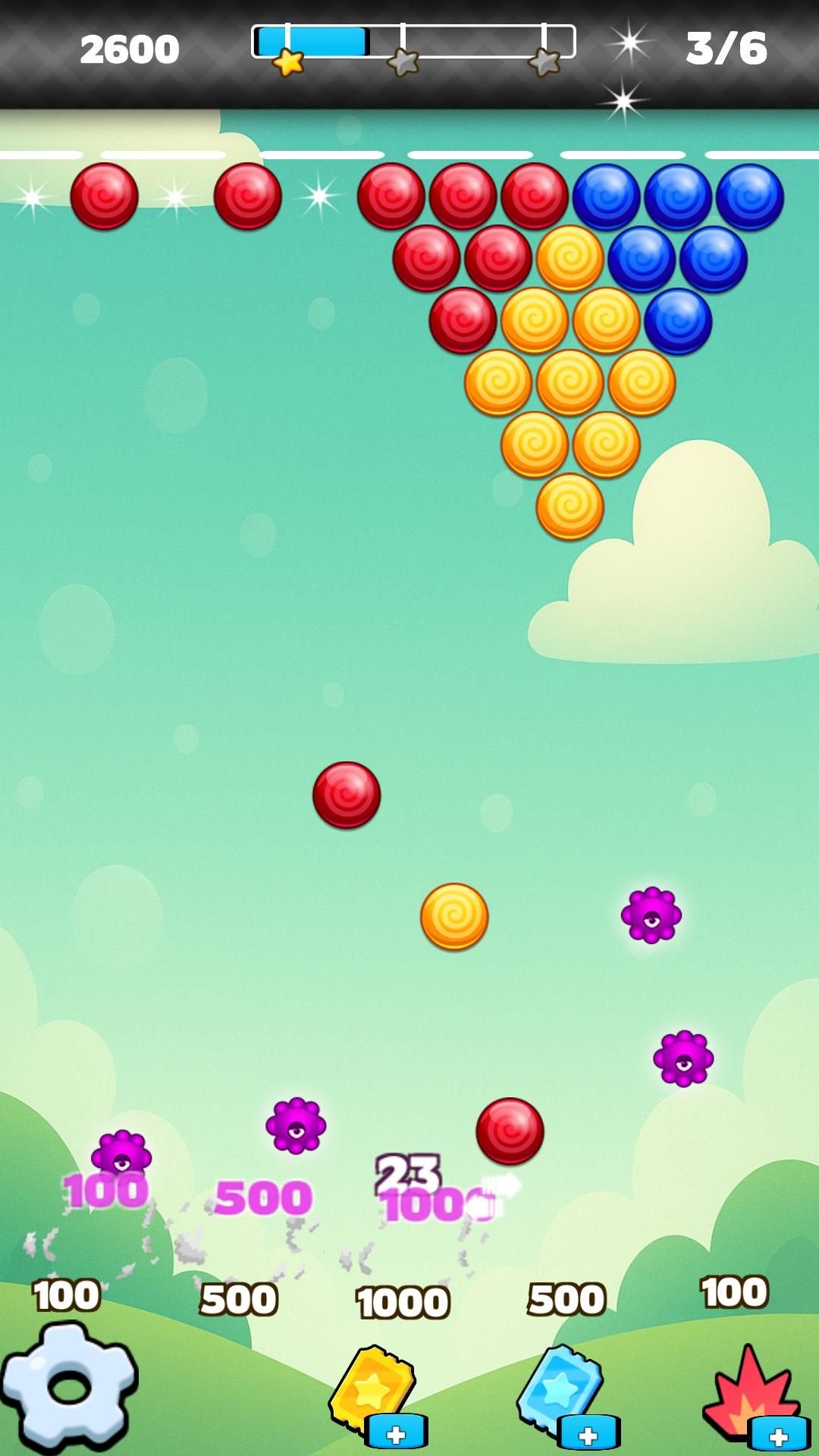Screen dimensions: 819x1456
Task: Open the settings gear
Action: coord(69,1388)
